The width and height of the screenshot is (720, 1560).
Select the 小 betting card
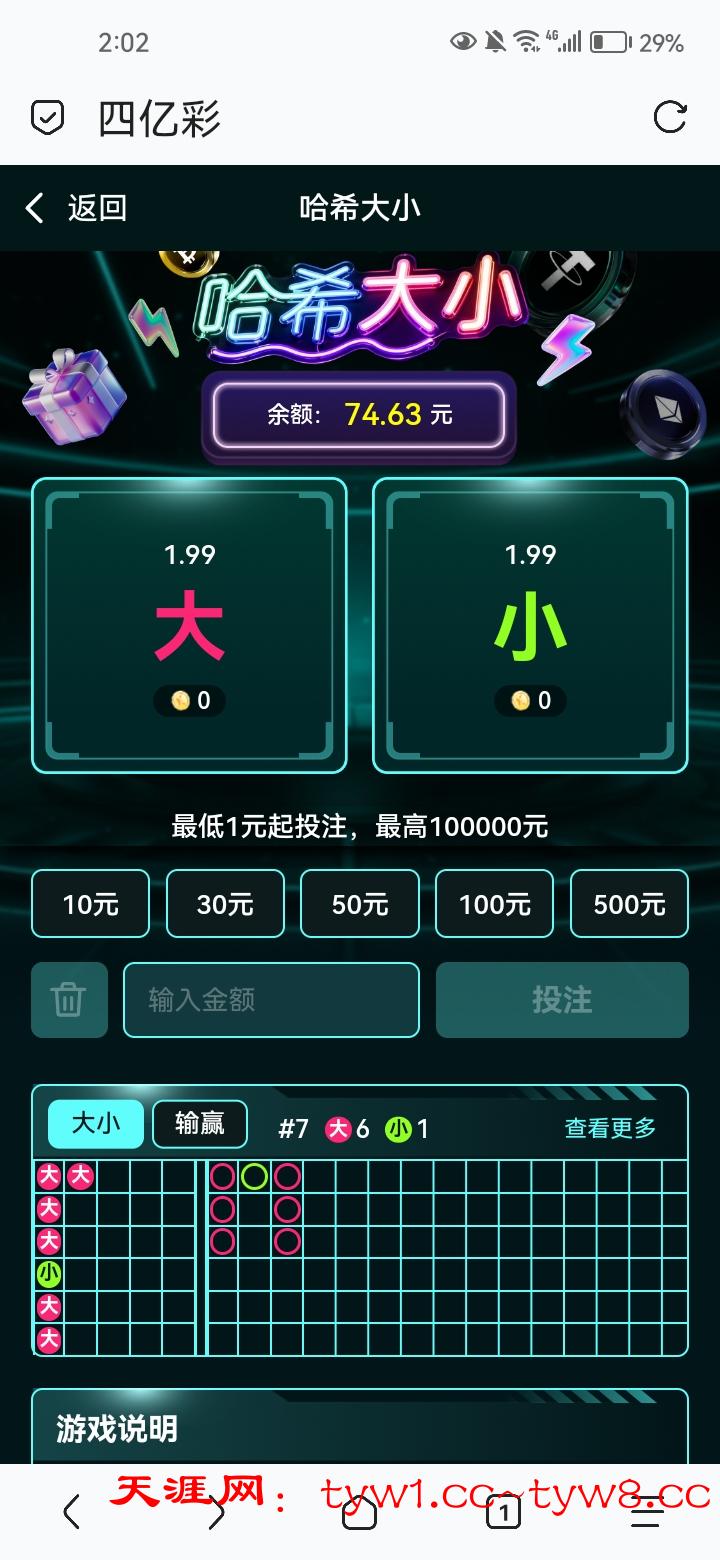pyautogui.click(x=530, y=625)
